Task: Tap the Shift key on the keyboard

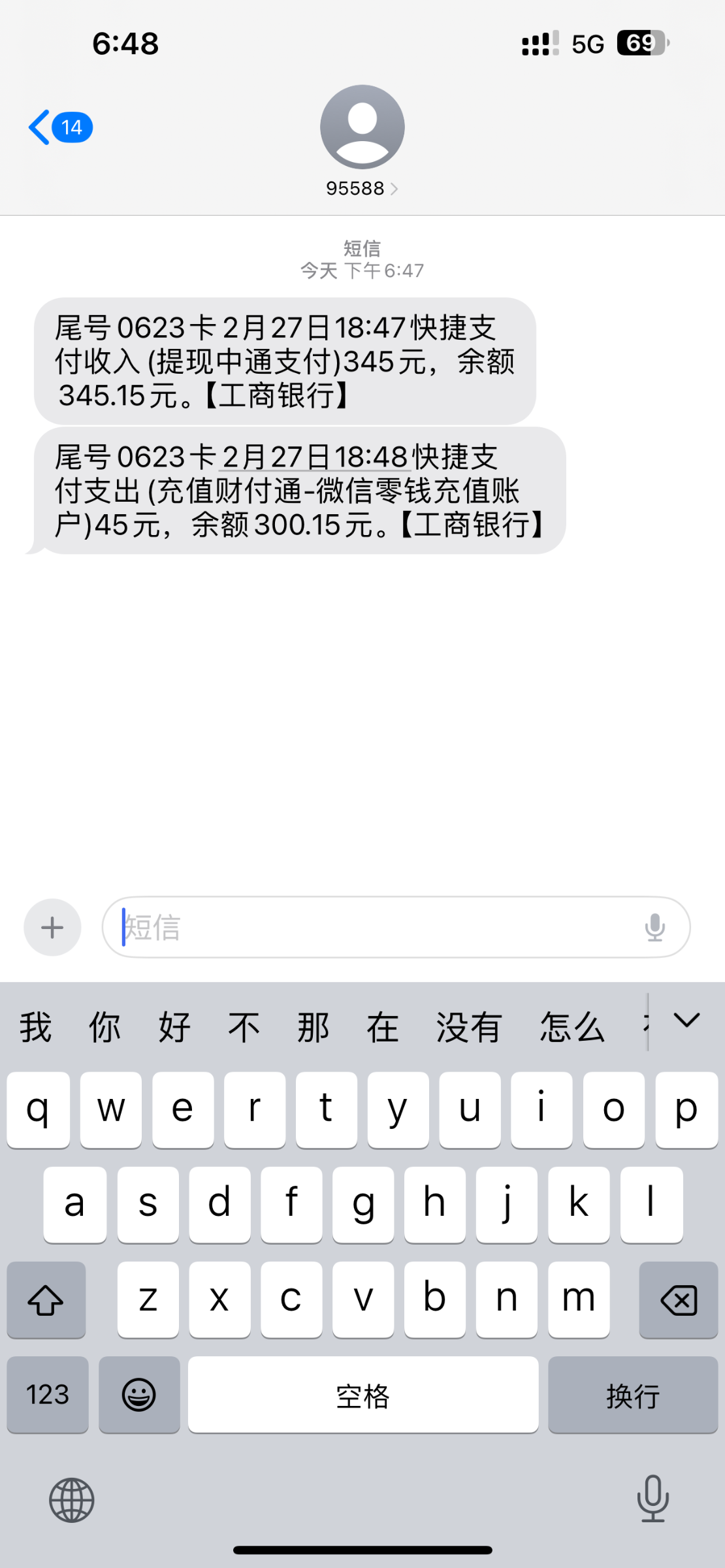Action: [46, 1300]
